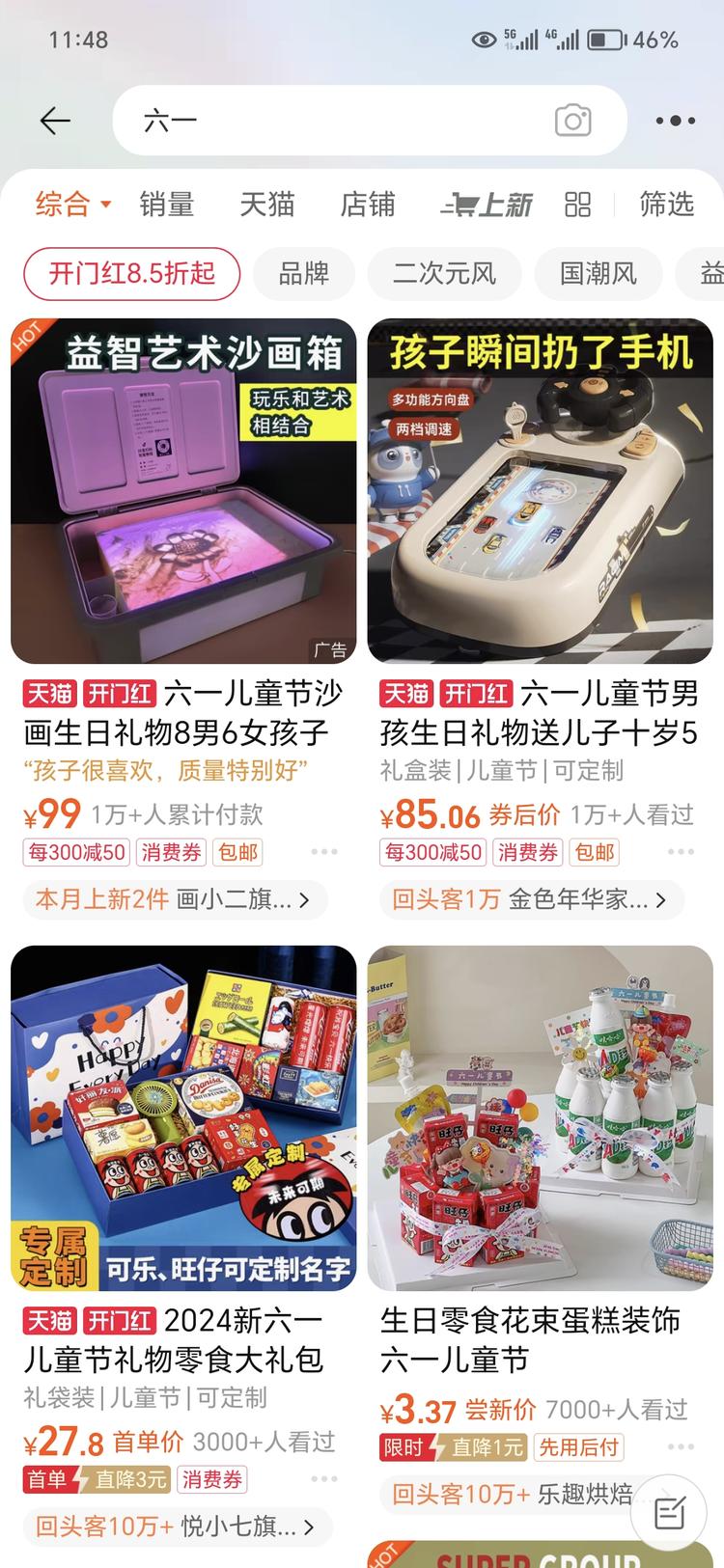Viewport: 724px width, 1568px height.
Task: Open the 筛选 filter panel
Action: tap(666, 204)
